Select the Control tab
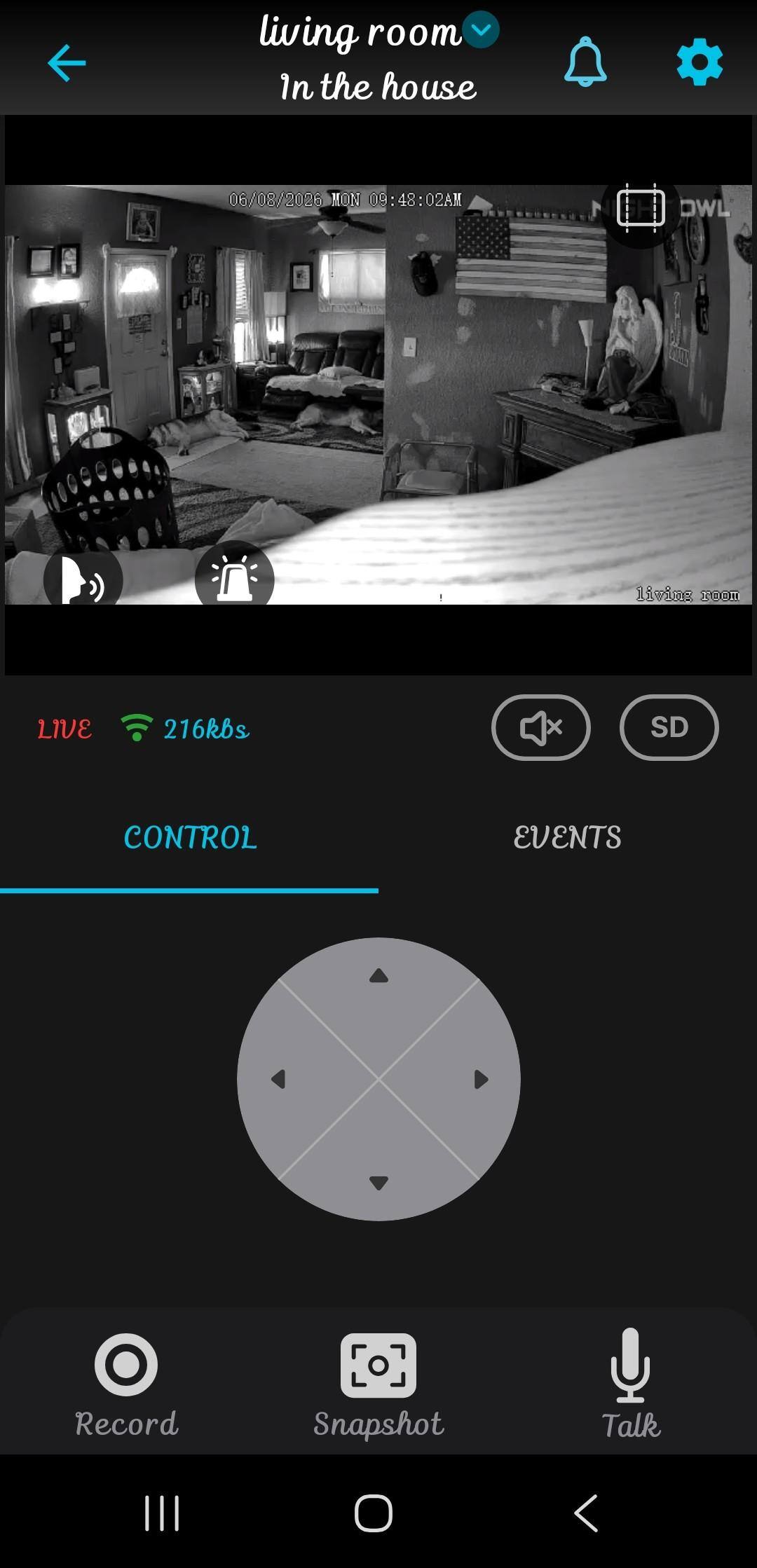757x1568 pixels. click(190, 837)
